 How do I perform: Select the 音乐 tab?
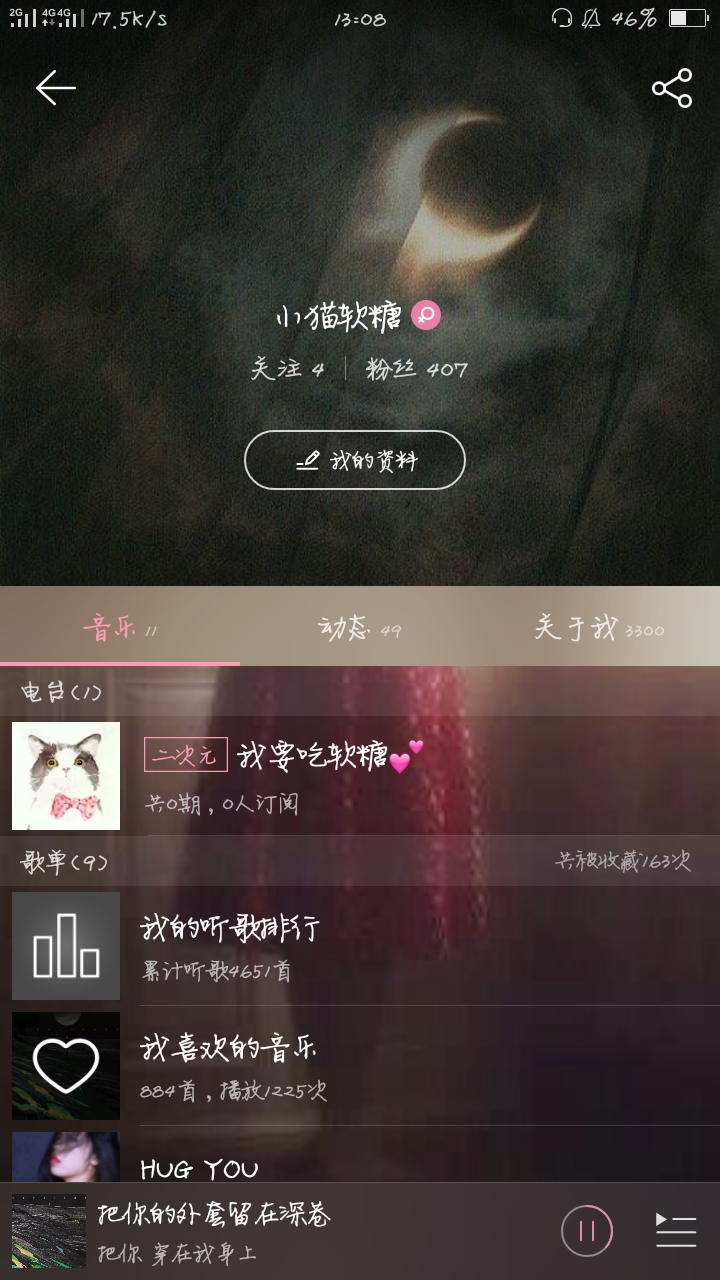tap(120, 628)
